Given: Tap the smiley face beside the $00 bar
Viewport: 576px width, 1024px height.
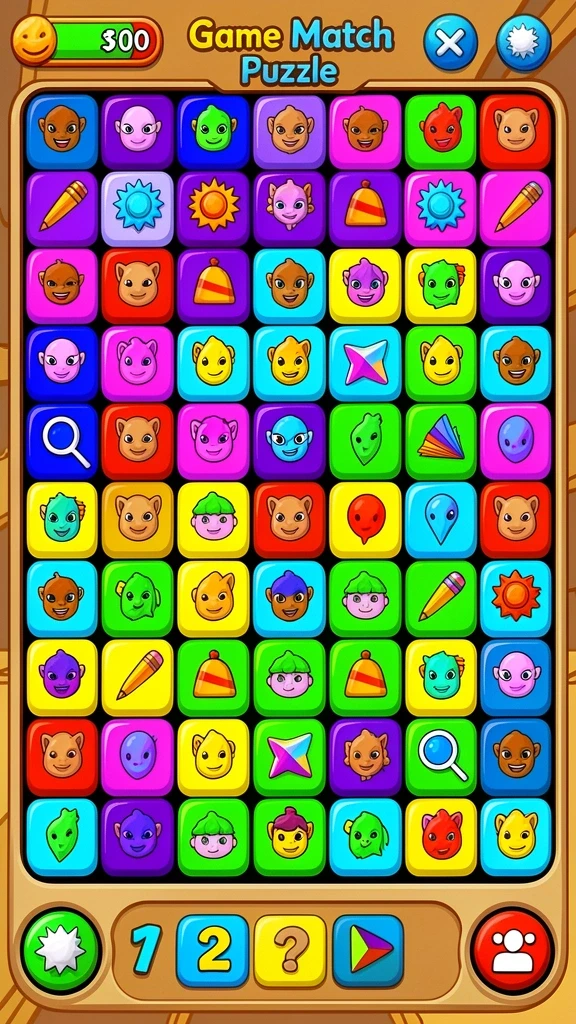Looking at the screenshot, I should coord(35,42).
